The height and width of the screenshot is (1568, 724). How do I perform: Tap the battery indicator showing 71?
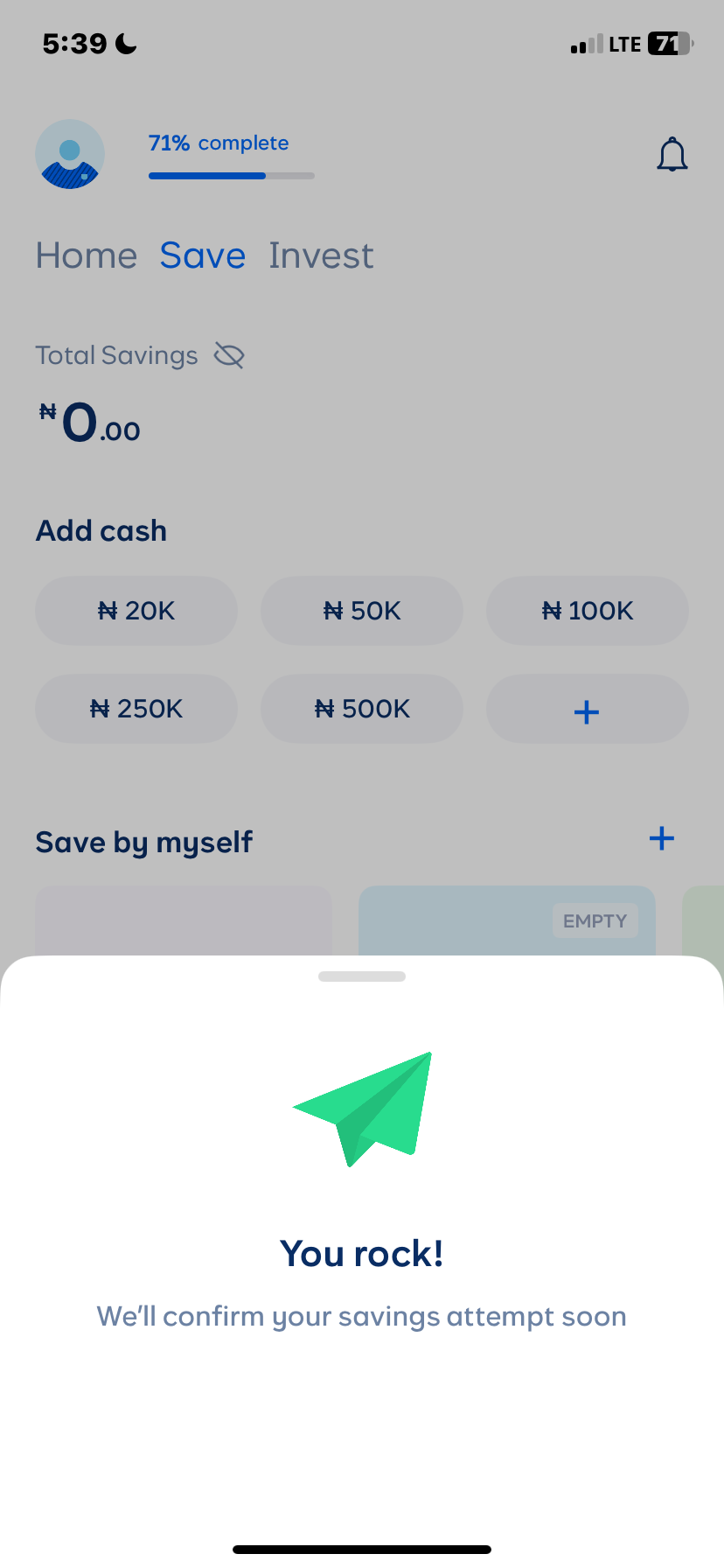665,43
